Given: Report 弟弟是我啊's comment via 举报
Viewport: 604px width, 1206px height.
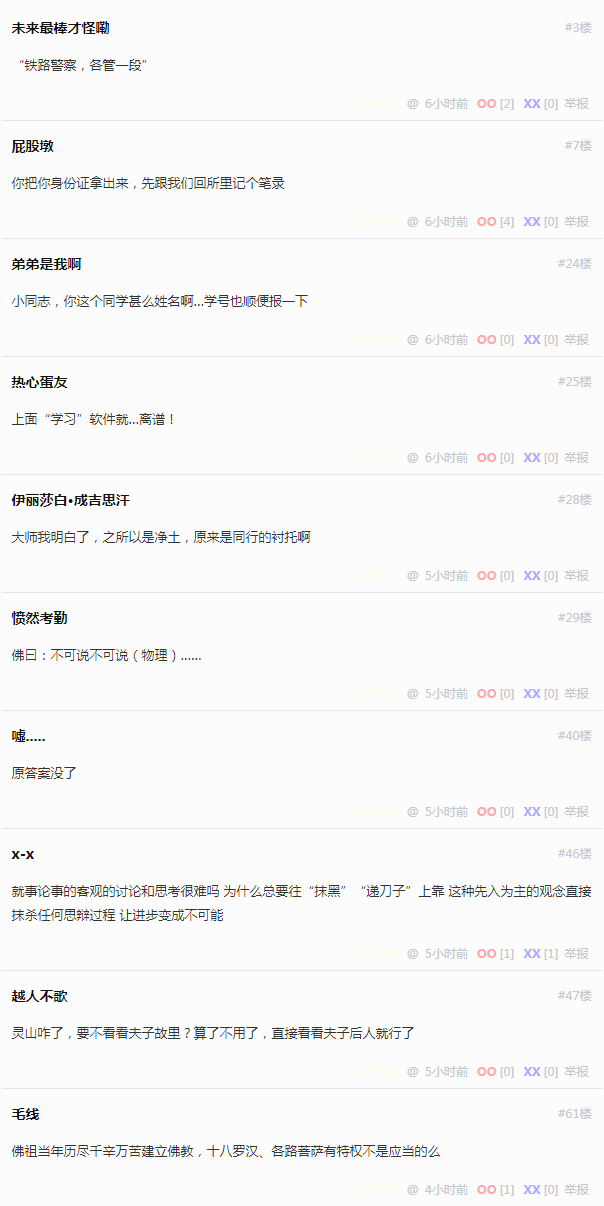Looking at the screenshot, I should pos(576,339).
